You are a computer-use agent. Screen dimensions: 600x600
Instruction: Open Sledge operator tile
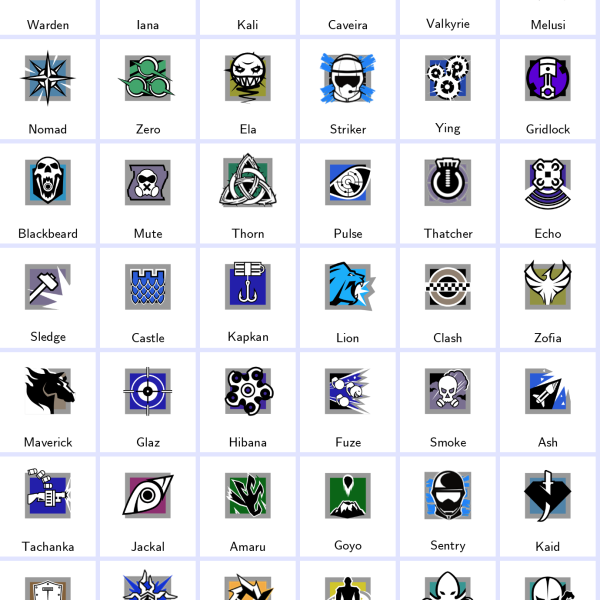pos(48,288)
